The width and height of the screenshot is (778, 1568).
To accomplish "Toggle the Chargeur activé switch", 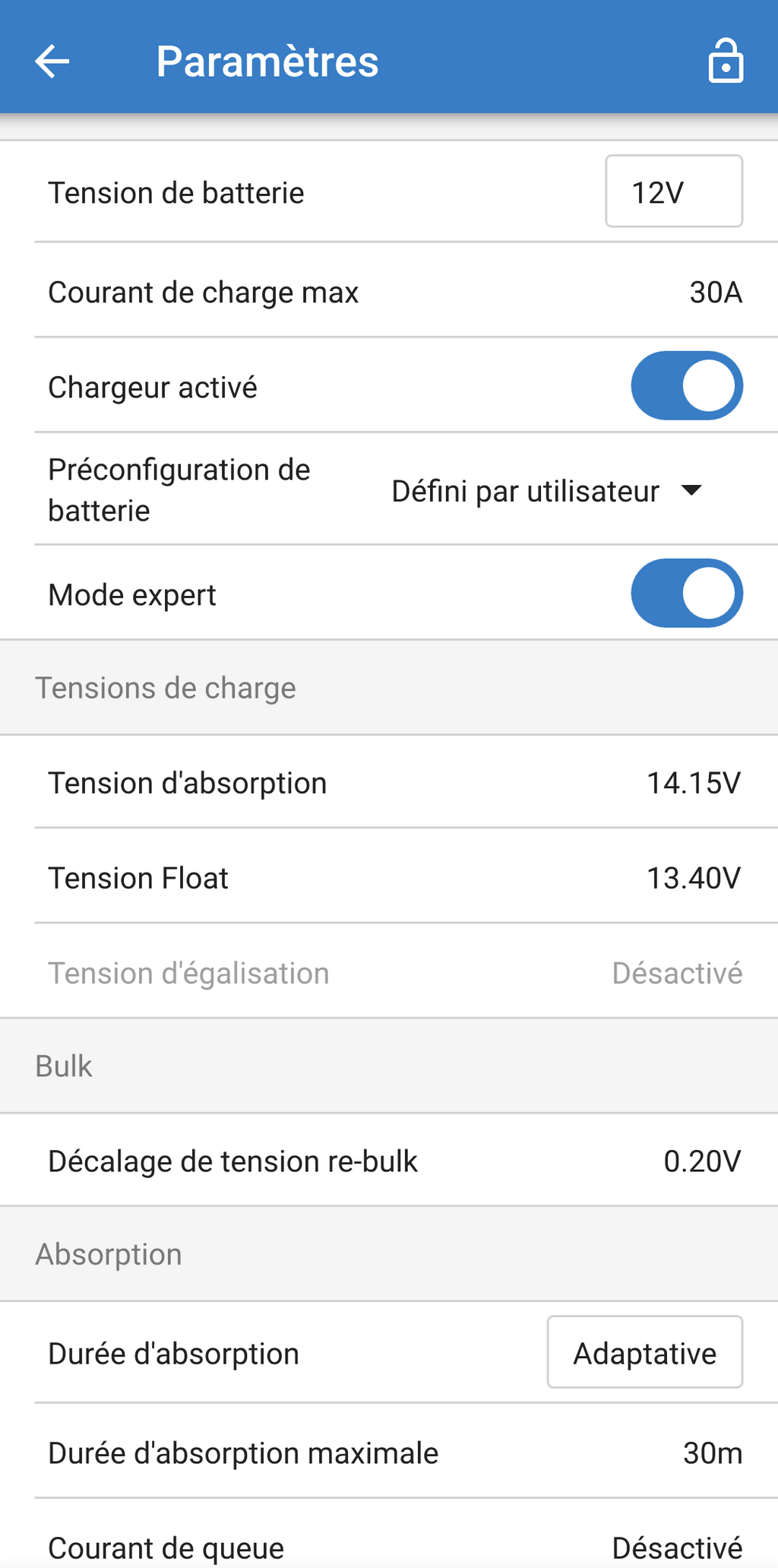I will click(687, 385).
